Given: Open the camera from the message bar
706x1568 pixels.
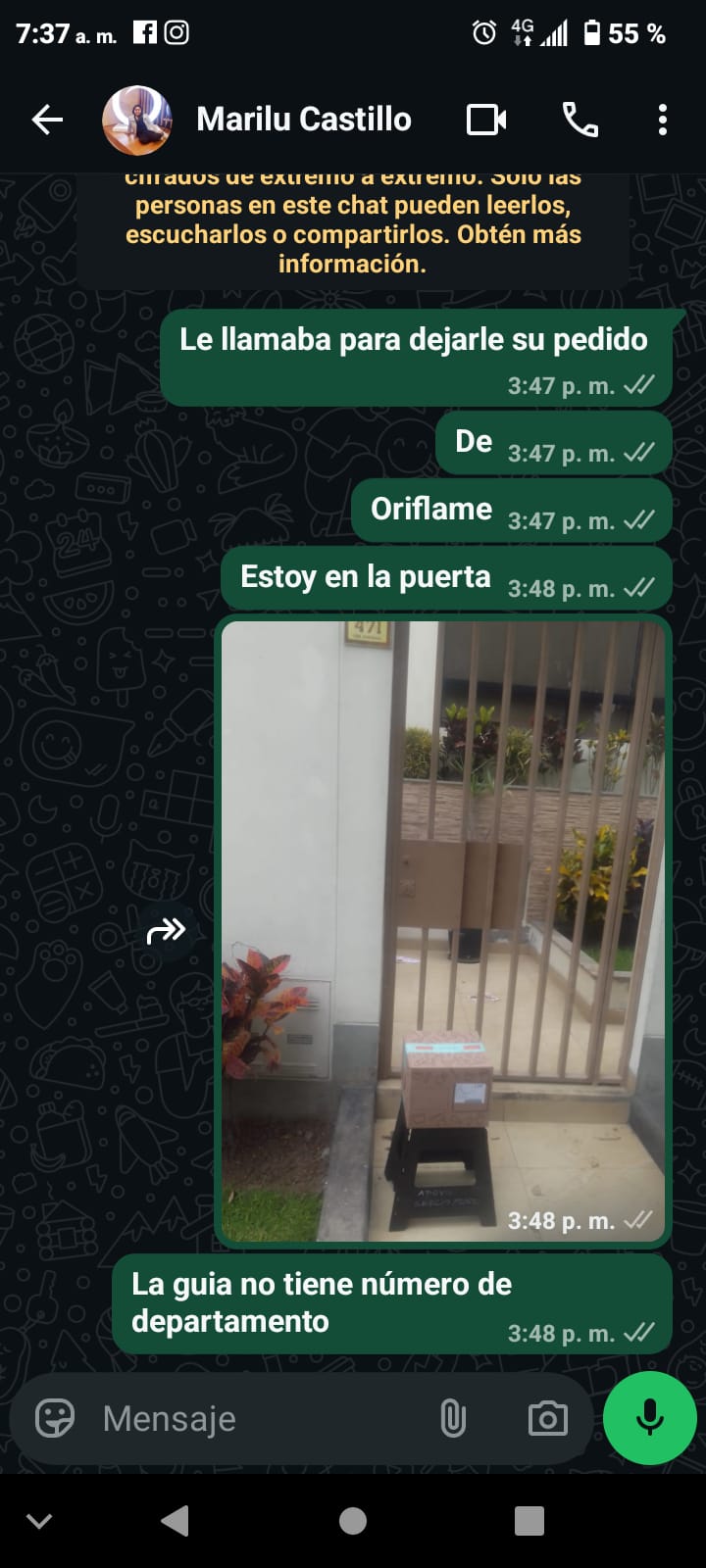Looking at the screenshot, I should 547,1418.
